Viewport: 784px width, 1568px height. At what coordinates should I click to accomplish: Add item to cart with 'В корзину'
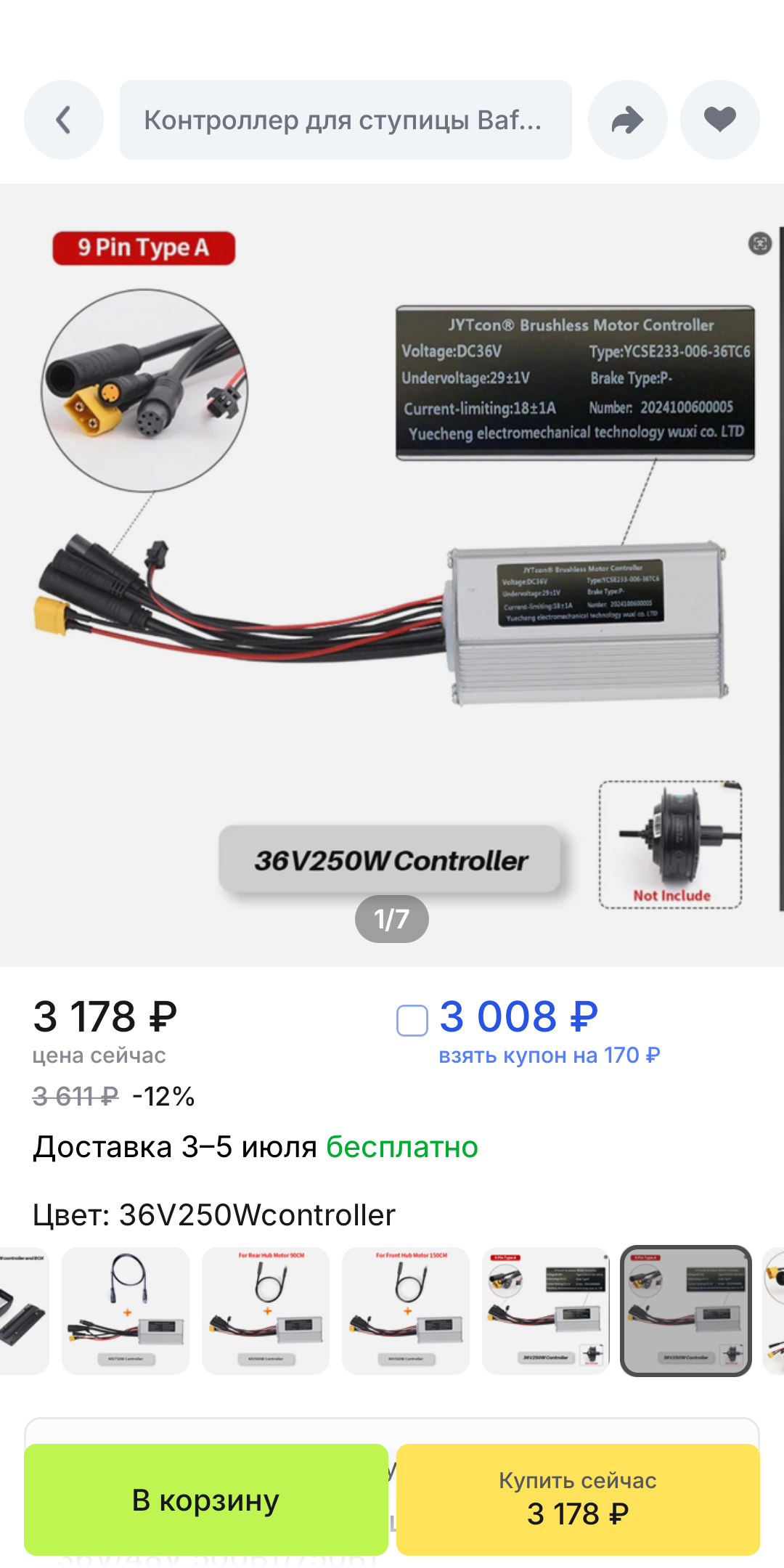click(206, 1500)
